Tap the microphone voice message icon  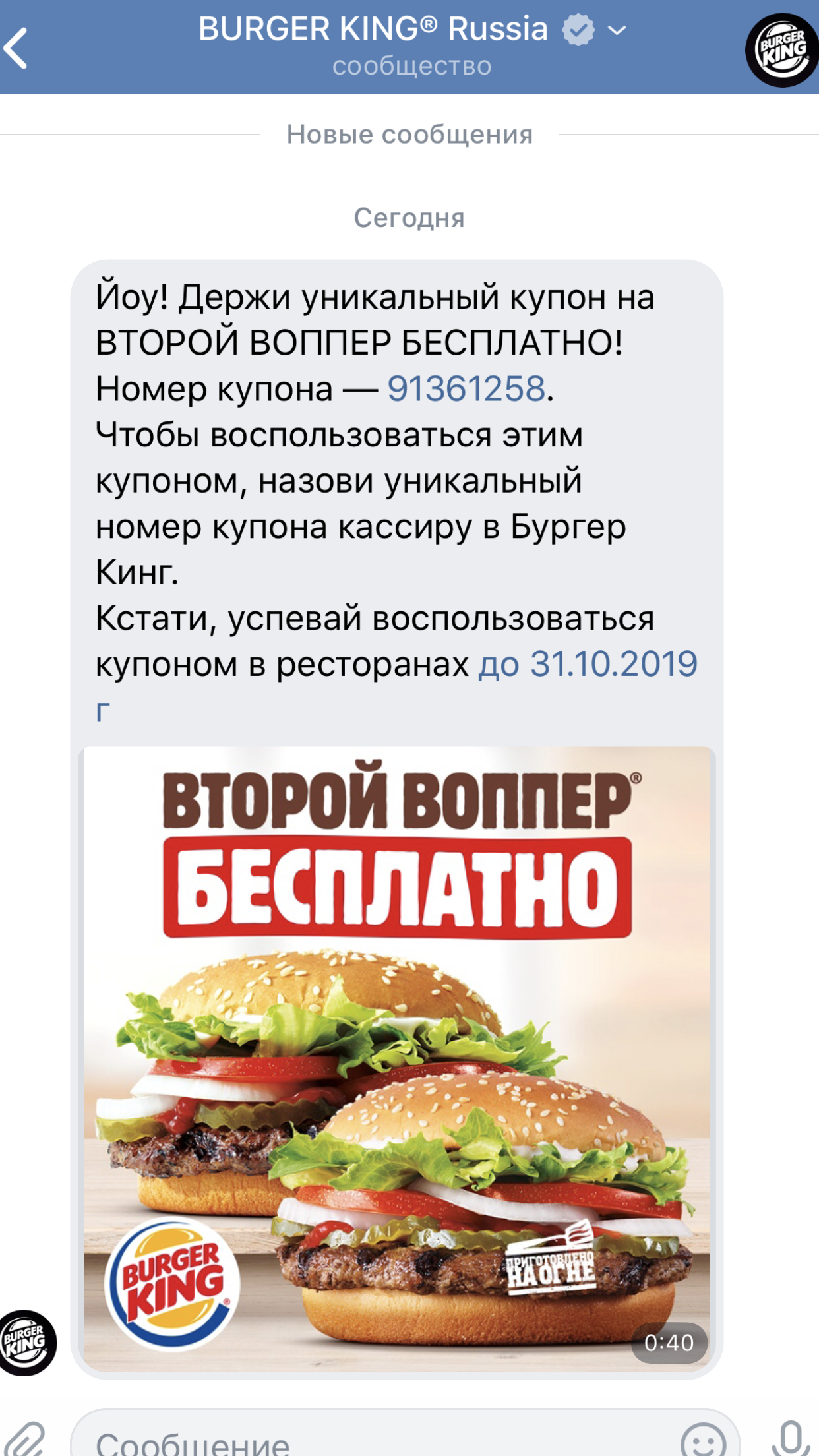(791, 1438)
